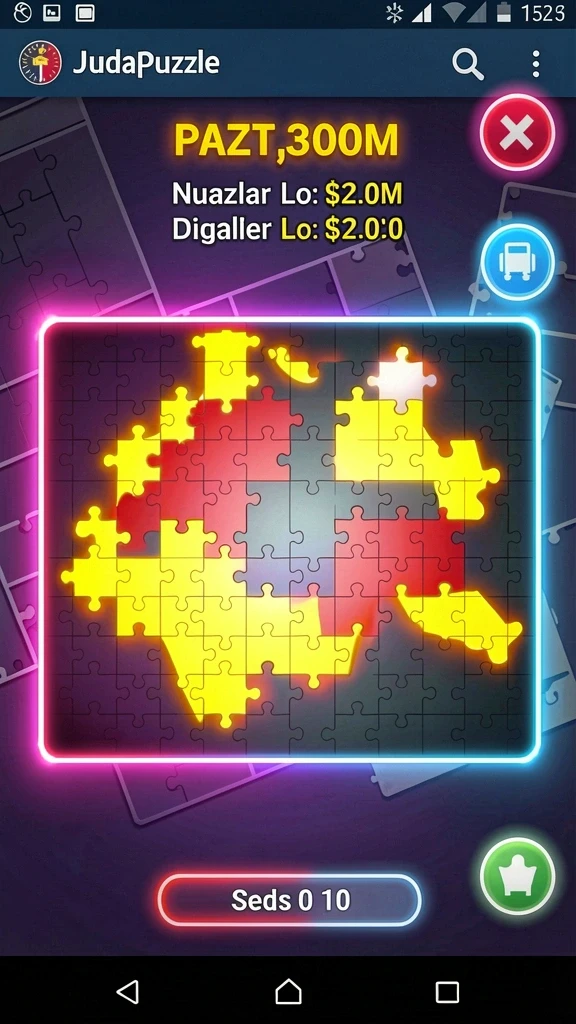Go back using the system back button
This screenshot has width=576, height=1024.
click(128, 991)
